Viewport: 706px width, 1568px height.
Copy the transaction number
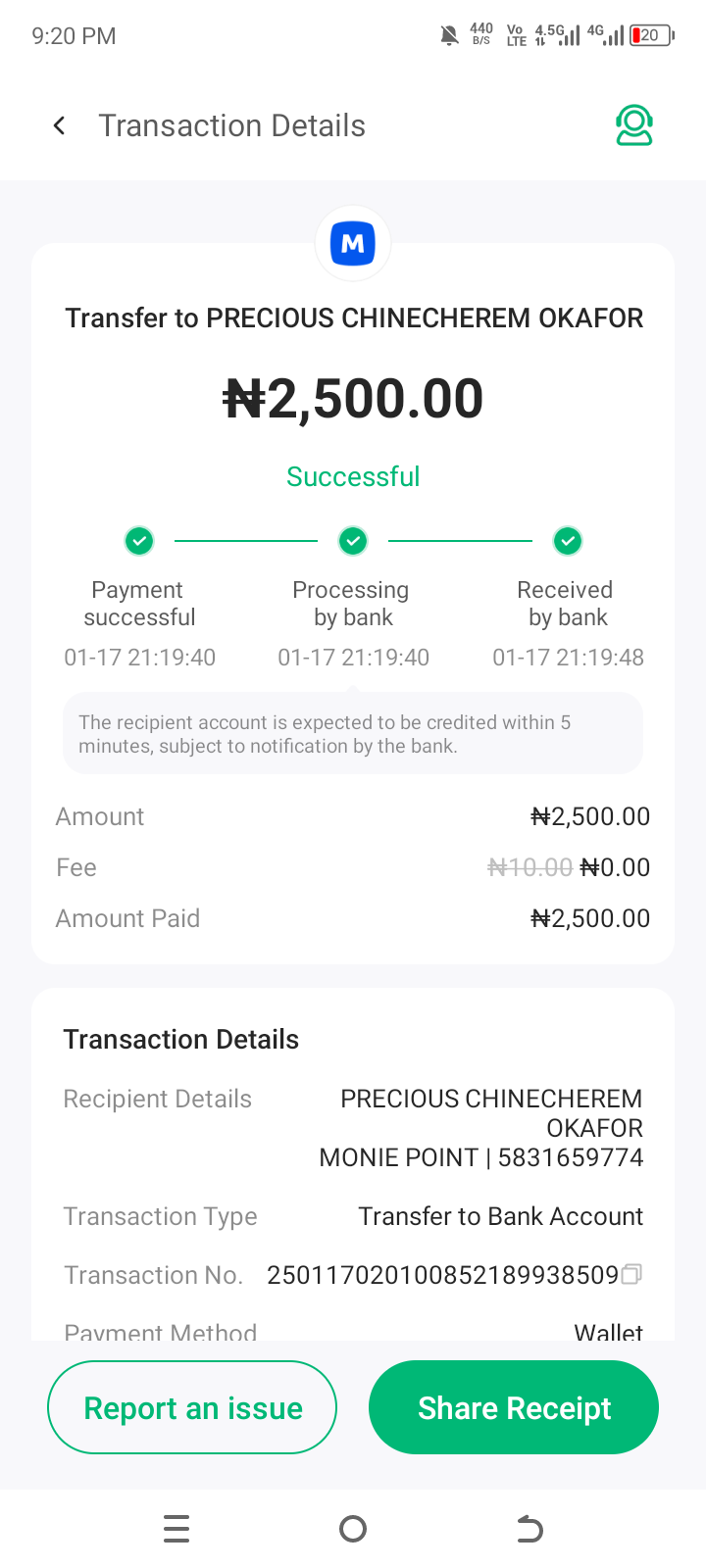tap(631, 1274)
